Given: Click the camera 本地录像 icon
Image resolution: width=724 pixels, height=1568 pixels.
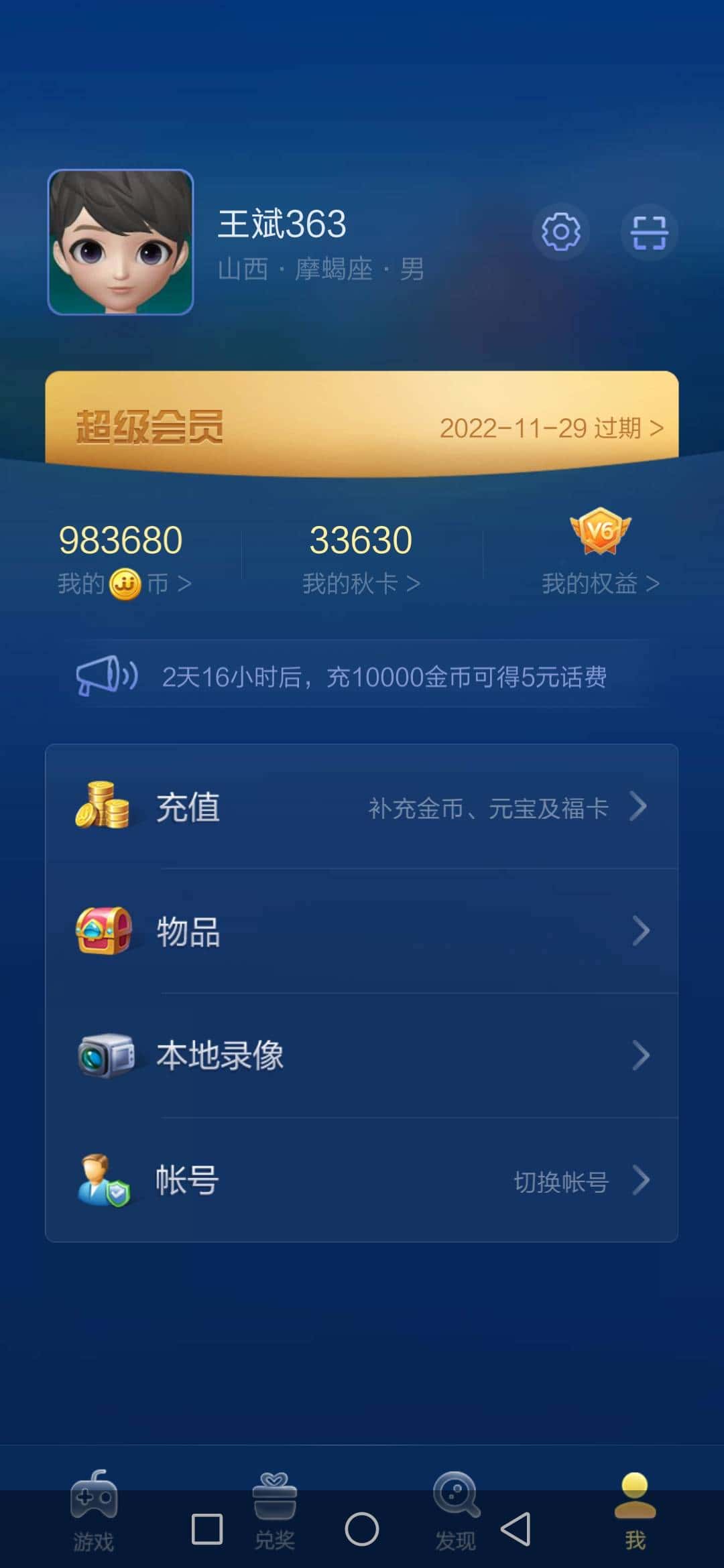Looking at the screenshot, I should [104, 1055].
